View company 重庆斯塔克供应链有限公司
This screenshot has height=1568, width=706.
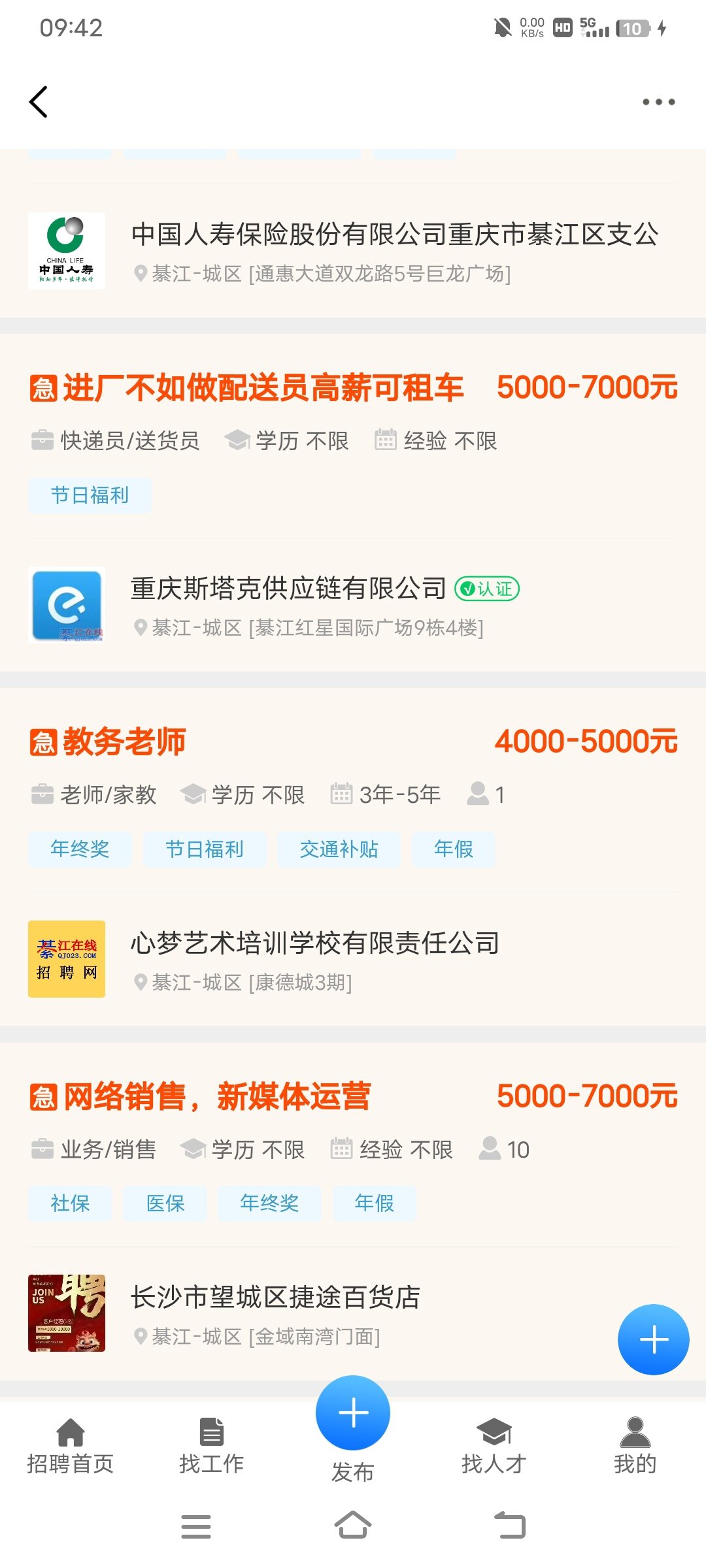(x=288, y=589)
